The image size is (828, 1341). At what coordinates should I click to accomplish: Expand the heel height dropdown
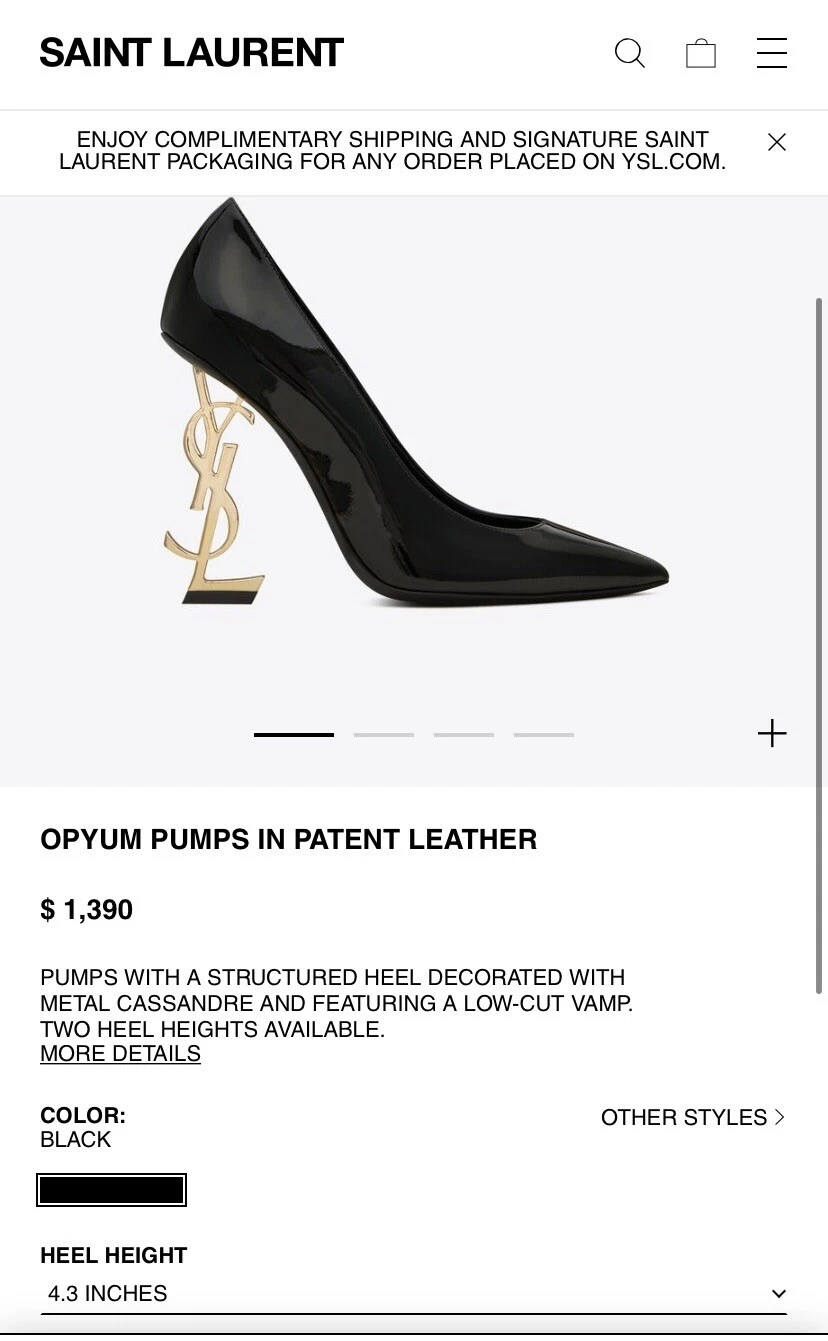(414, 1293)
